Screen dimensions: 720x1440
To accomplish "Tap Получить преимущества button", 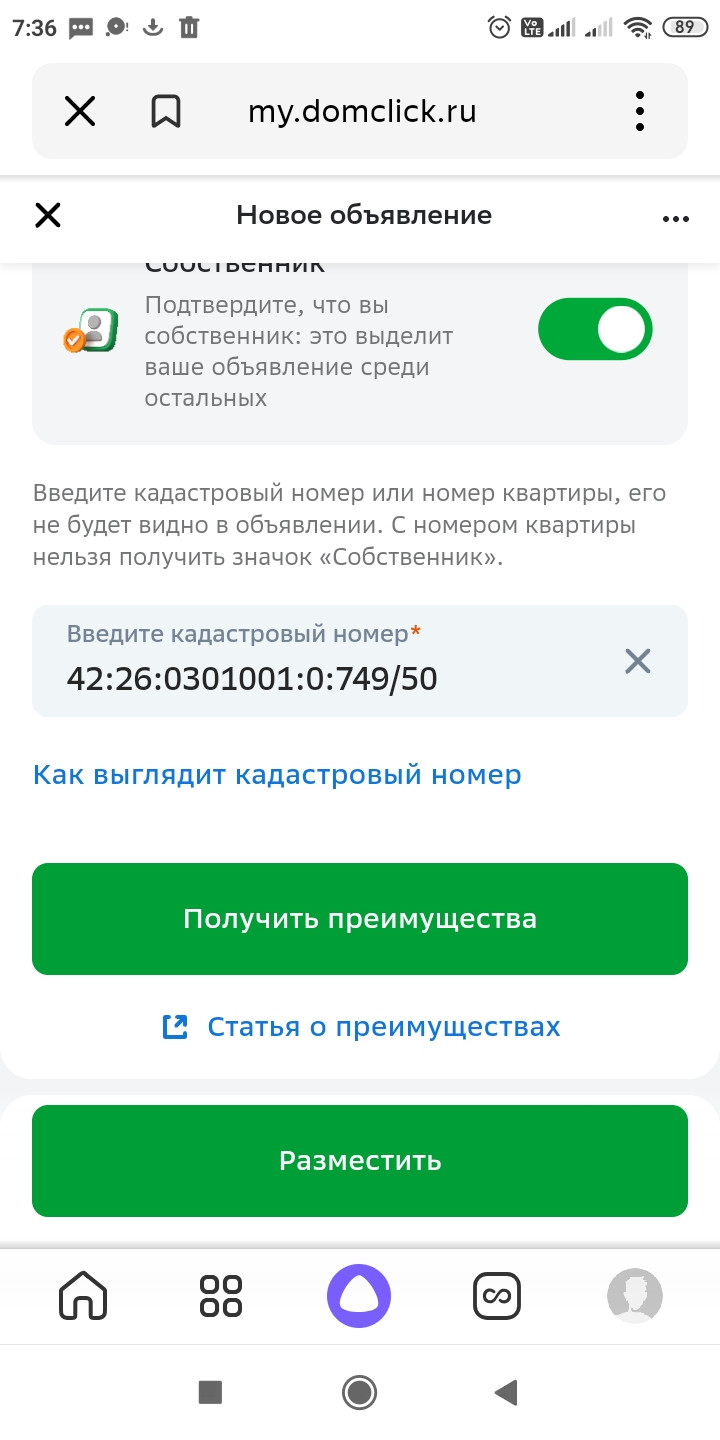I will pos(360,919).
